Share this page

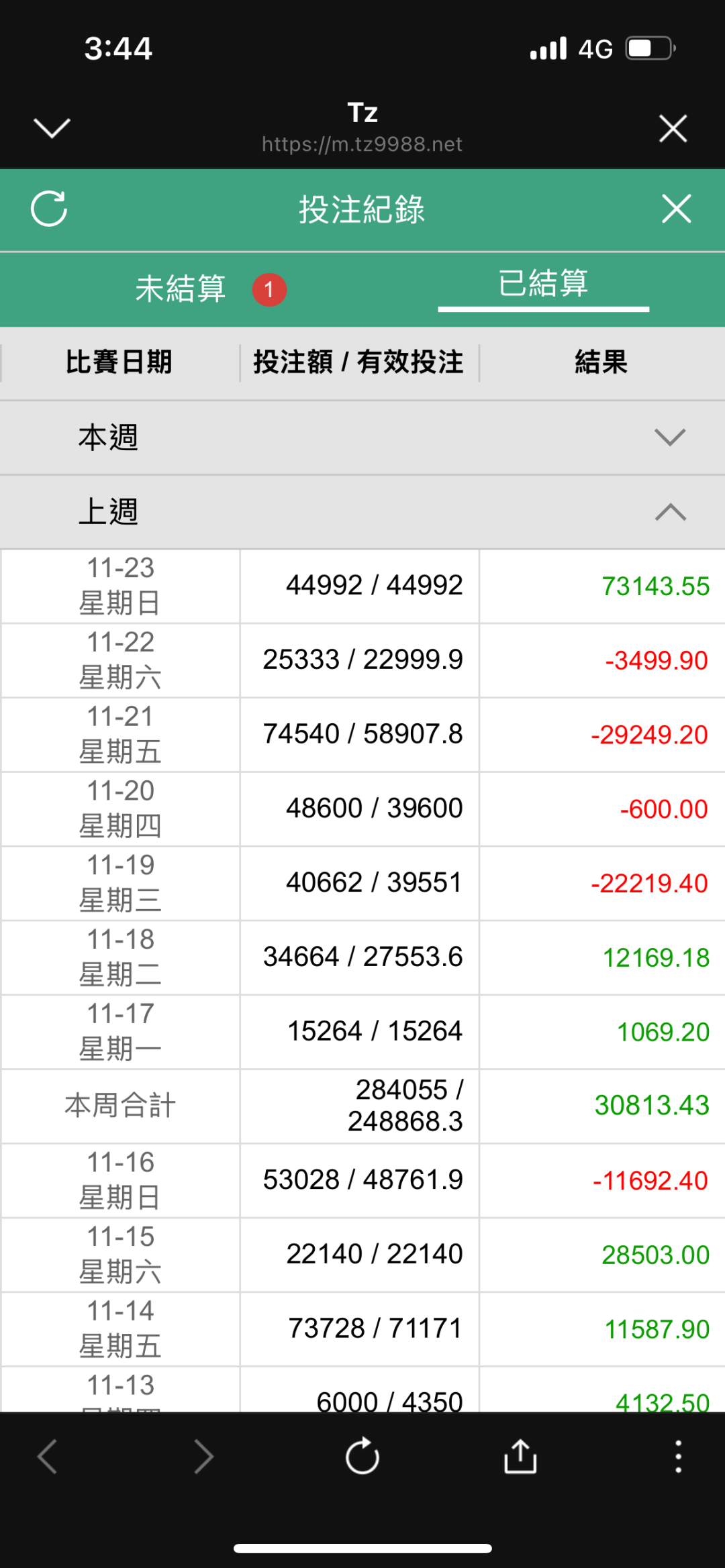pos(520,1457)
